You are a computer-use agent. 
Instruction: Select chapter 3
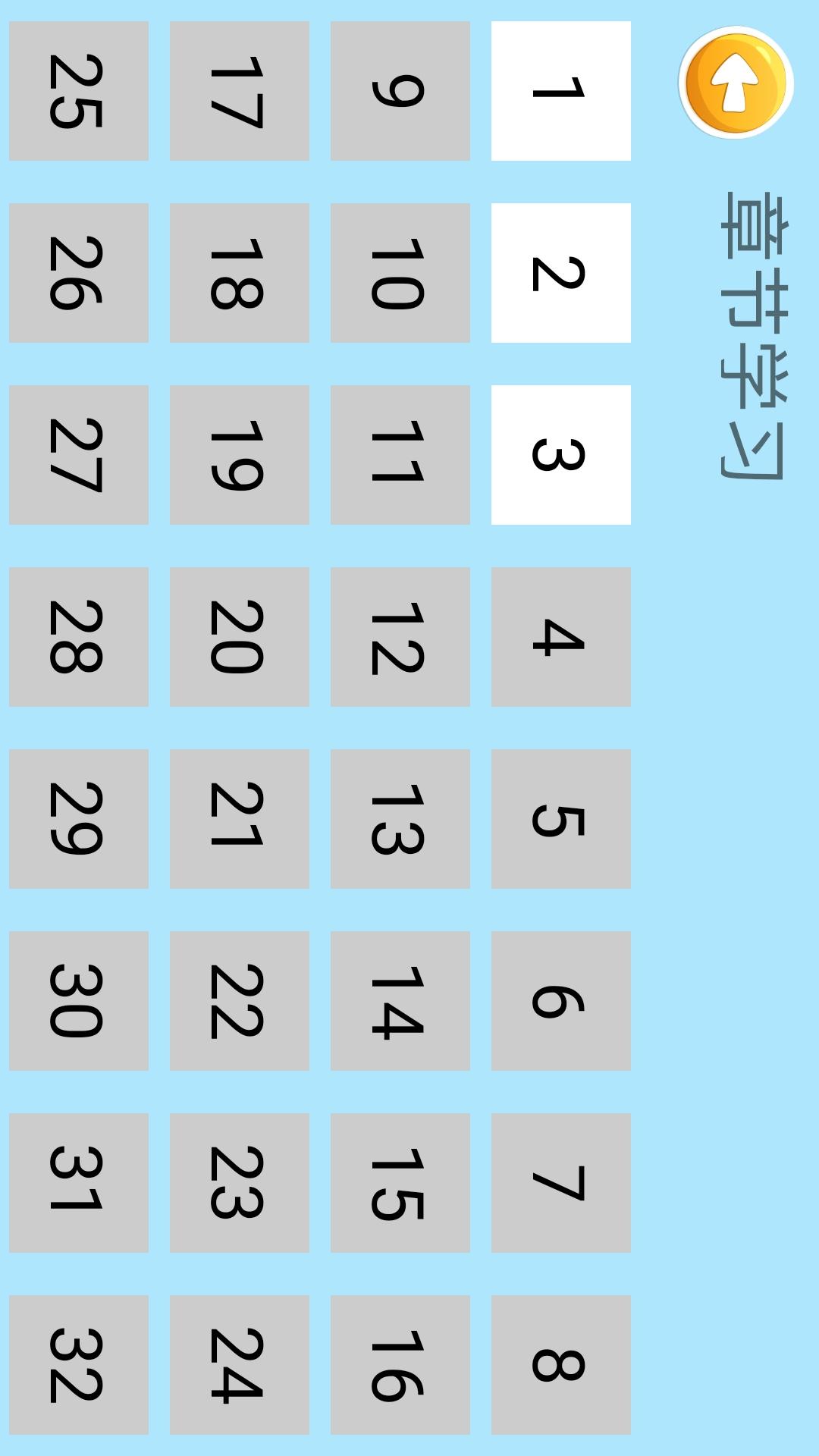(x=561, y=455)
